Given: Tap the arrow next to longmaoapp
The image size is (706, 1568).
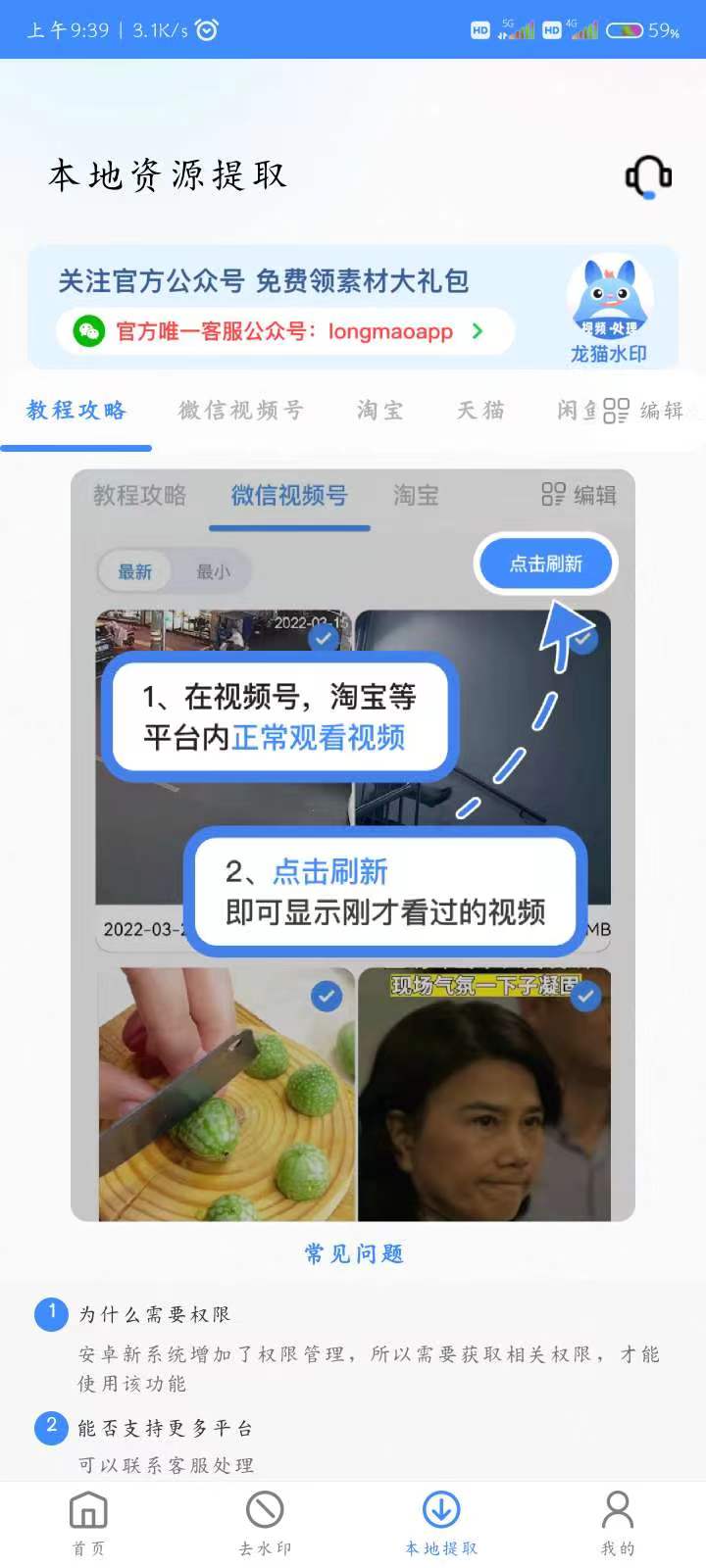Looking at the screenshot, I should coord(478,331).
